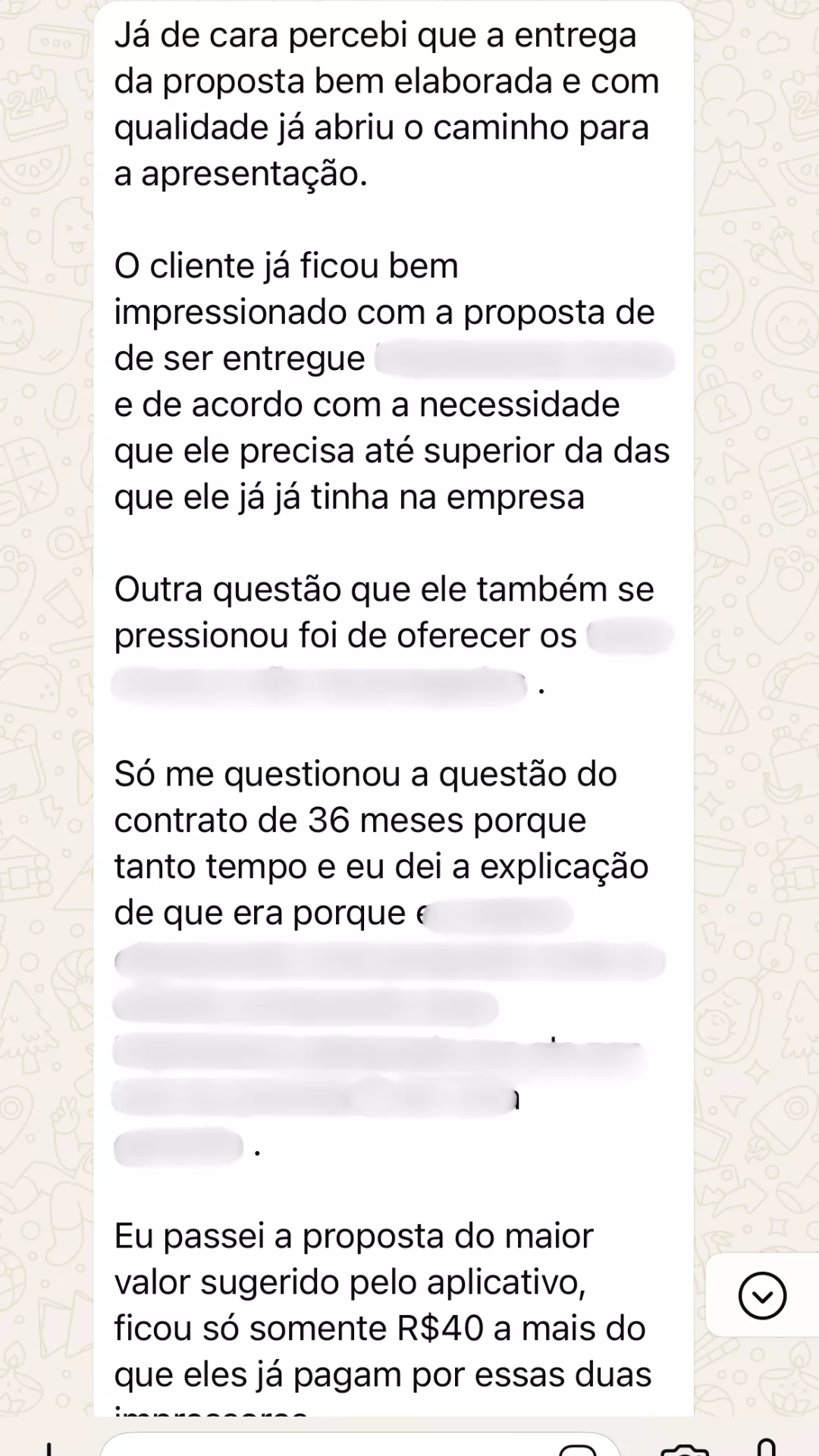Screen dimensions: 819x1456
Task: Open the sticker picker icon
Action: [578, 1449]
